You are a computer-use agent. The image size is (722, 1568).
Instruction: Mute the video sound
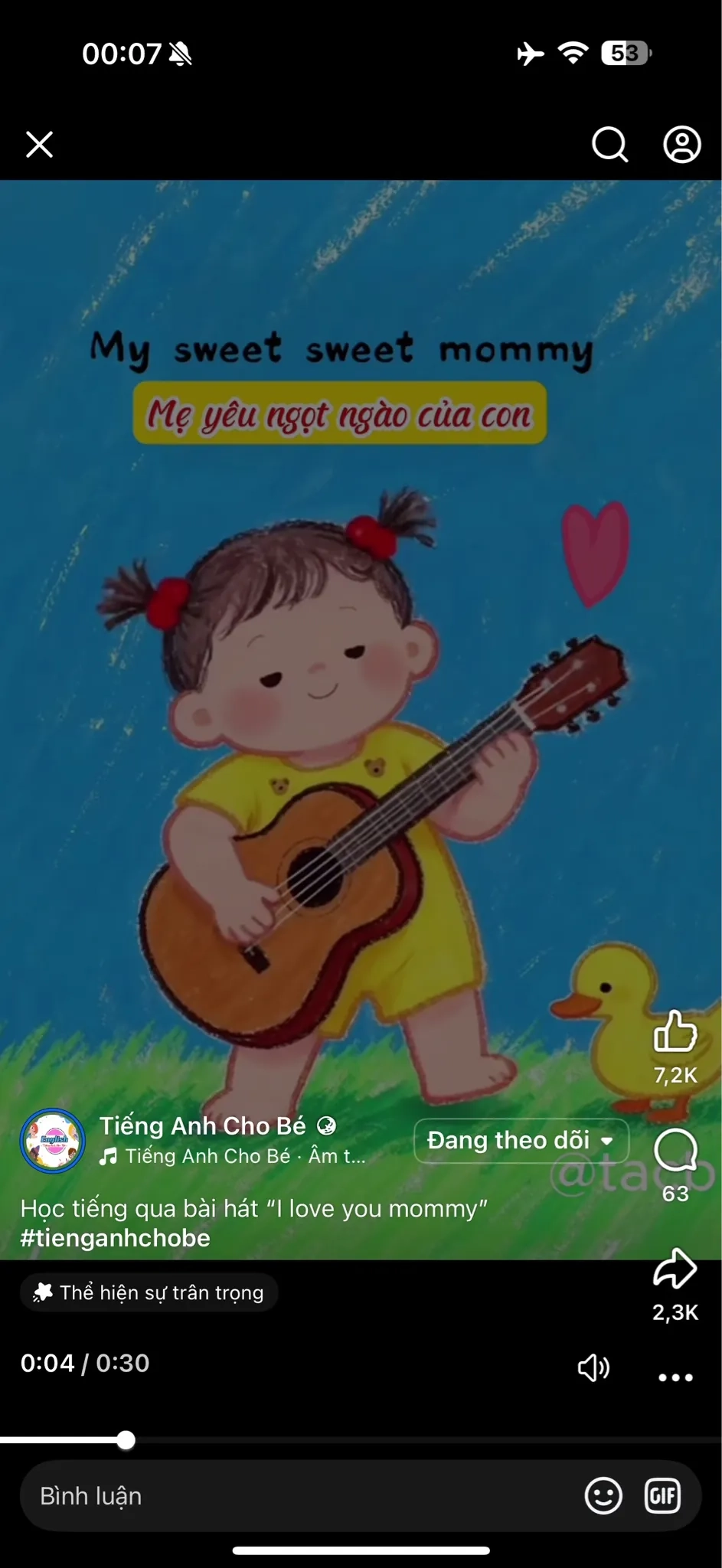point(593,1367)
